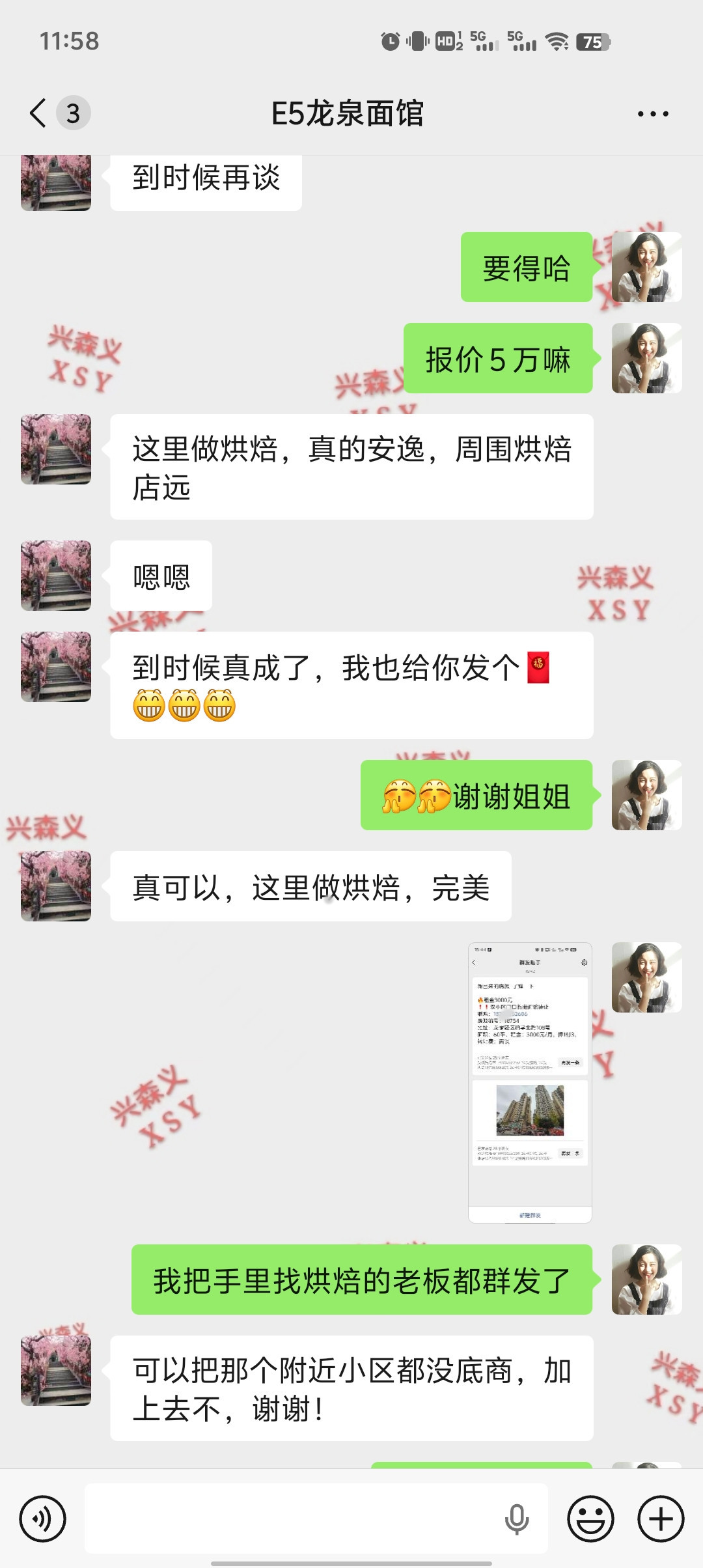703x1568 pixels.
Task: Open the emoji sticker panel
Action: pyautogui.click(x=590, y=1519)
